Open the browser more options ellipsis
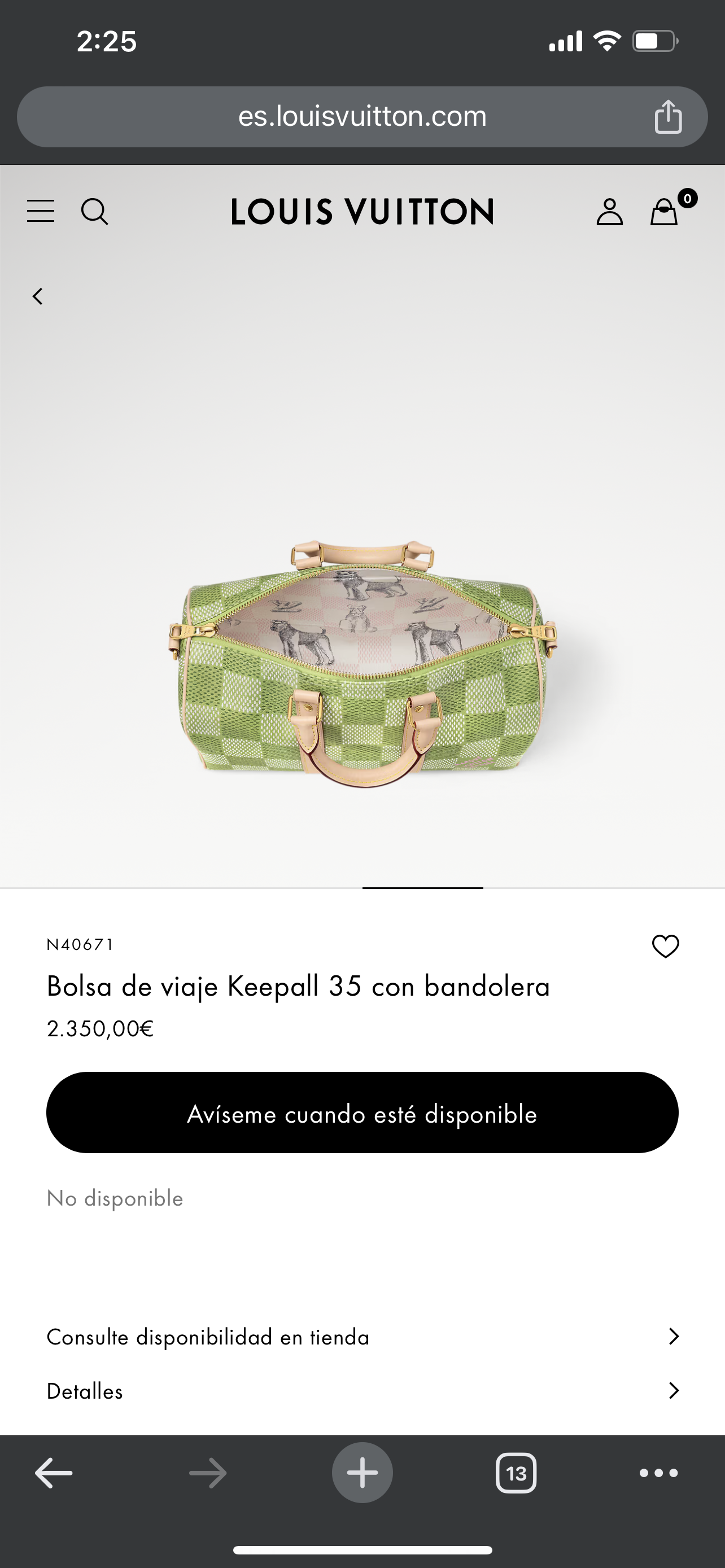725x1568 pixels. point(656,1474)
